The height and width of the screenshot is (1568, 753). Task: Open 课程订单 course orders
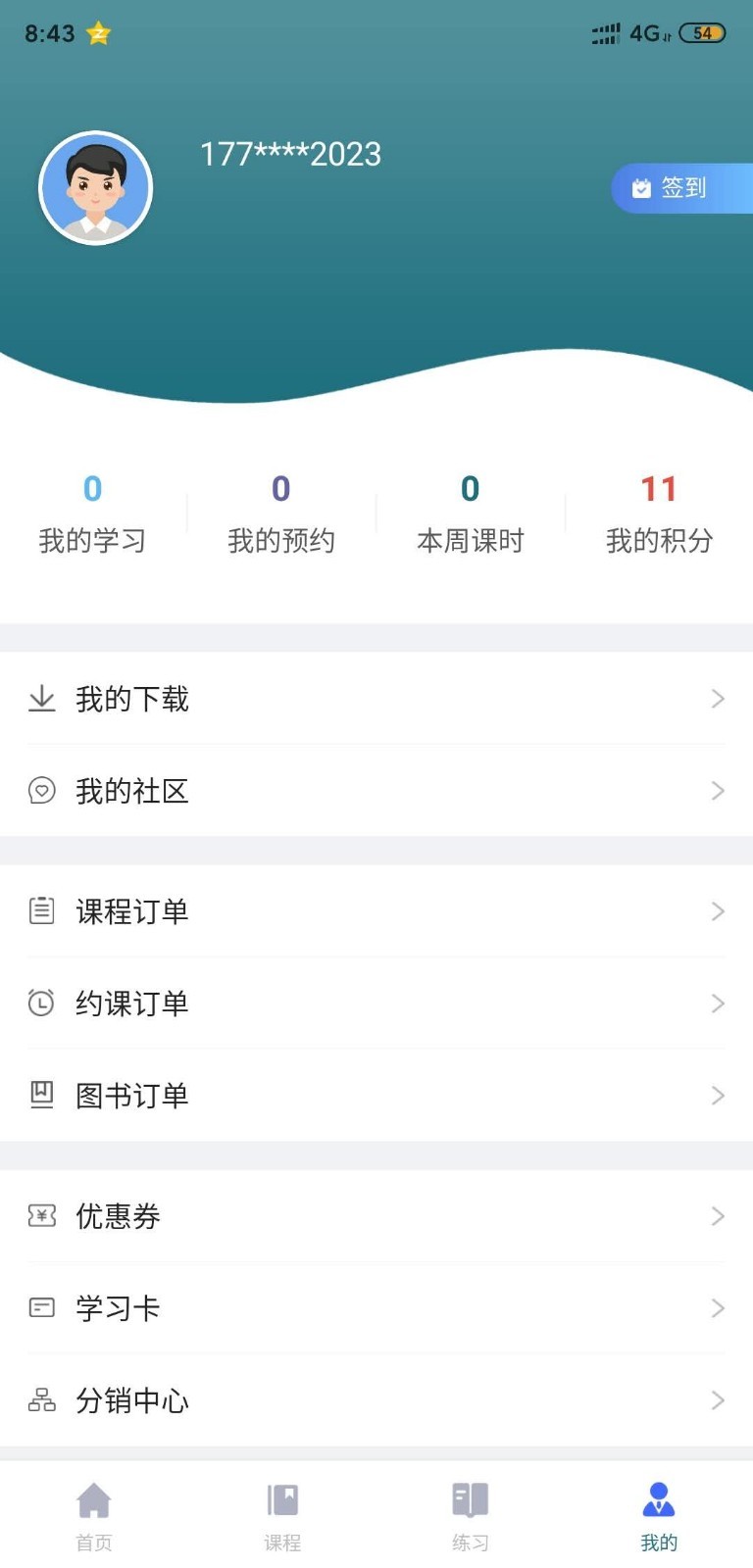[376, 911]
